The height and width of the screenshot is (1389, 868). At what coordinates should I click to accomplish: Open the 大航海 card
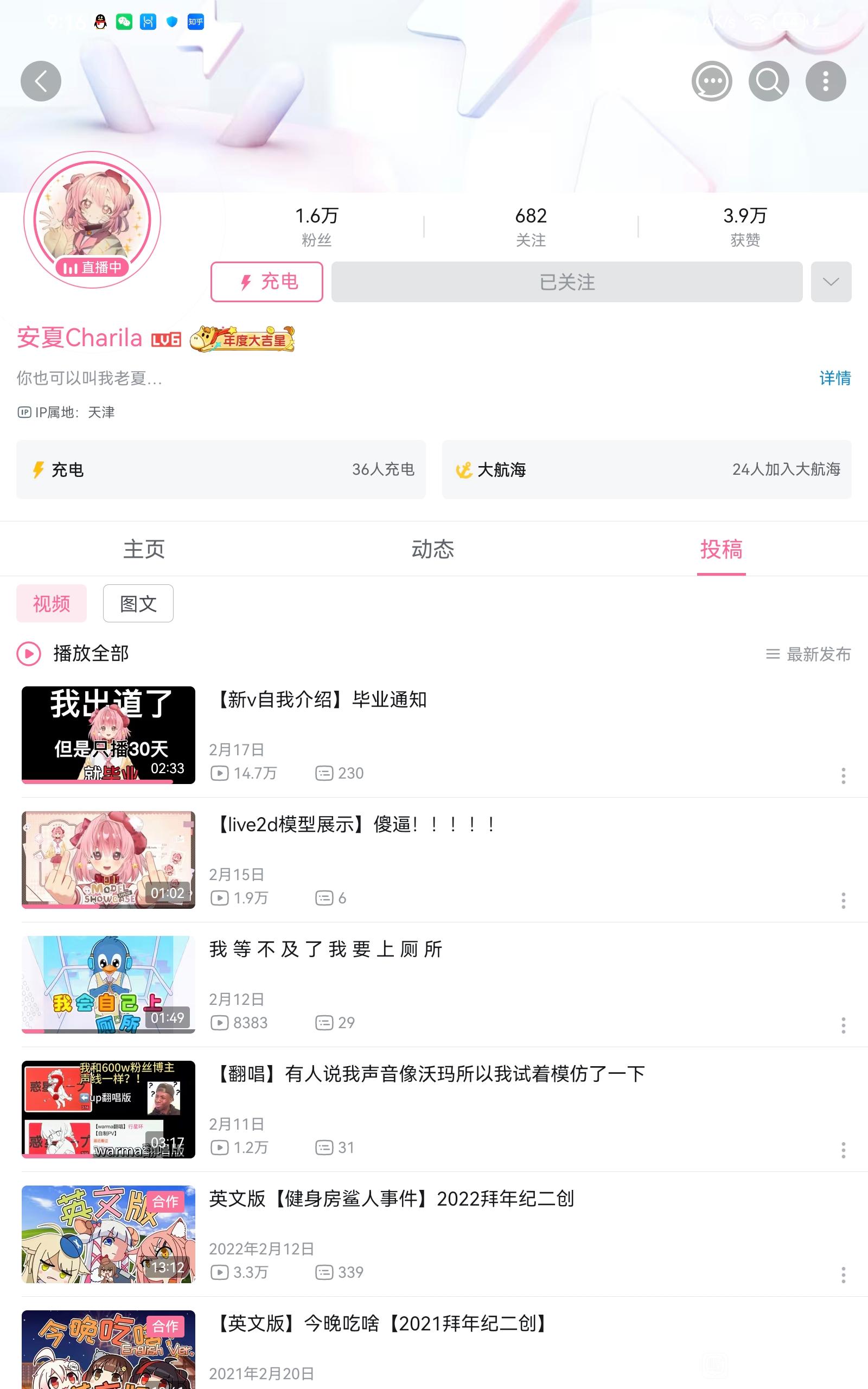pos(646,469)
